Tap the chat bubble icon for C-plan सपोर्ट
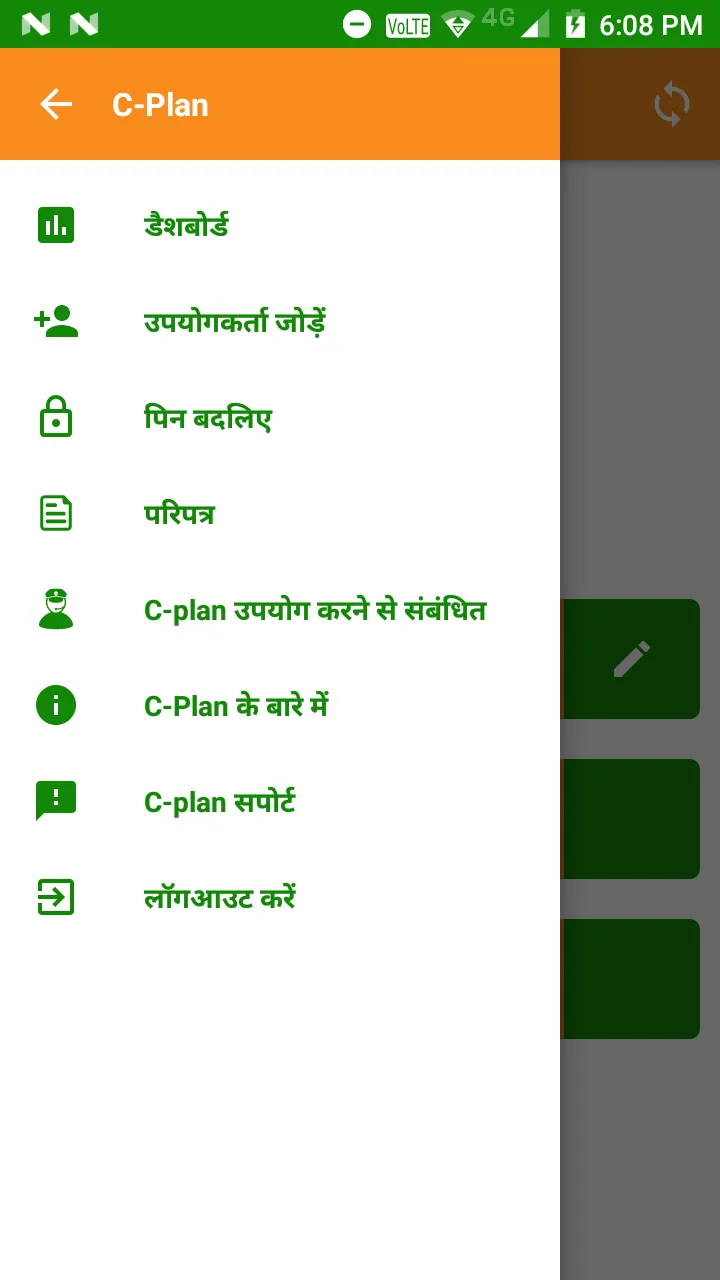Image resolution: width=720 pixels, height=1280 pixels. tap(55, 801)
